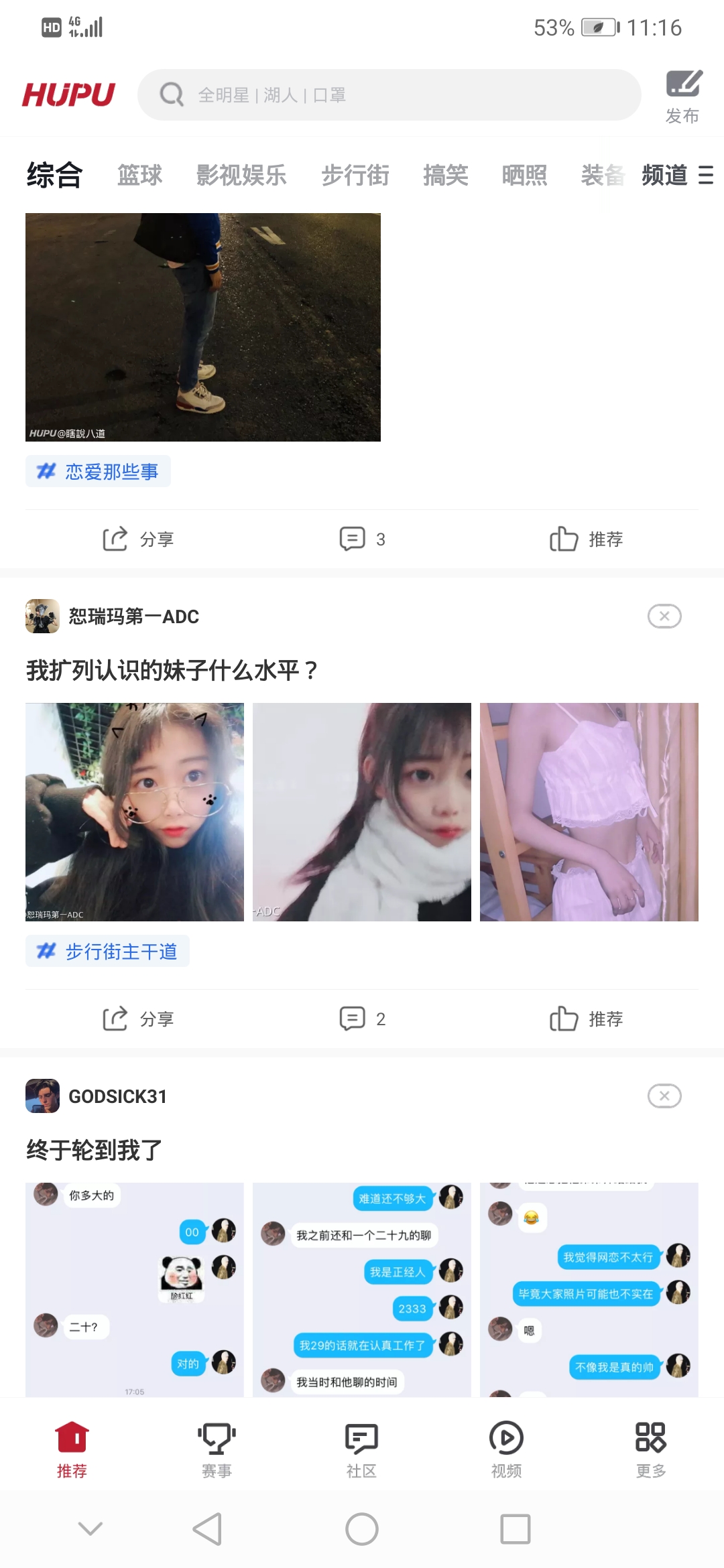Screen dimensions: 724x1568
Task: Switch to the 篮球 tab
Action: [x=139, y=176]
